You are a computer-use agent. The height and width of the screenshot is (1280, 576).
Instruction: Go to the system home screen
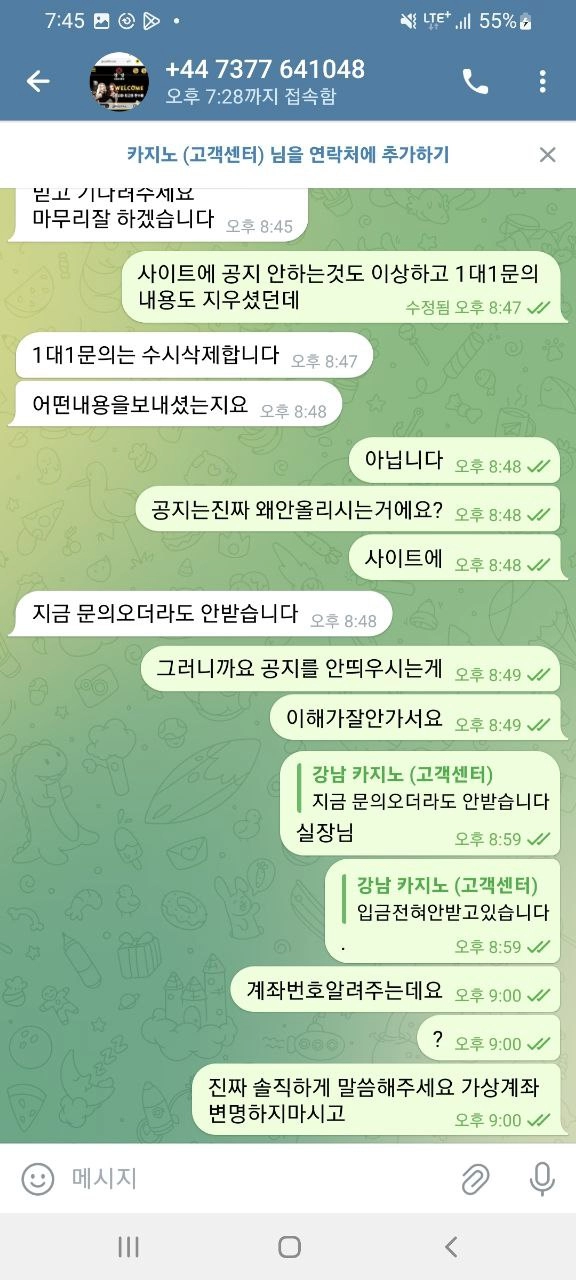pyautogui.click(x=289, y=1246)
